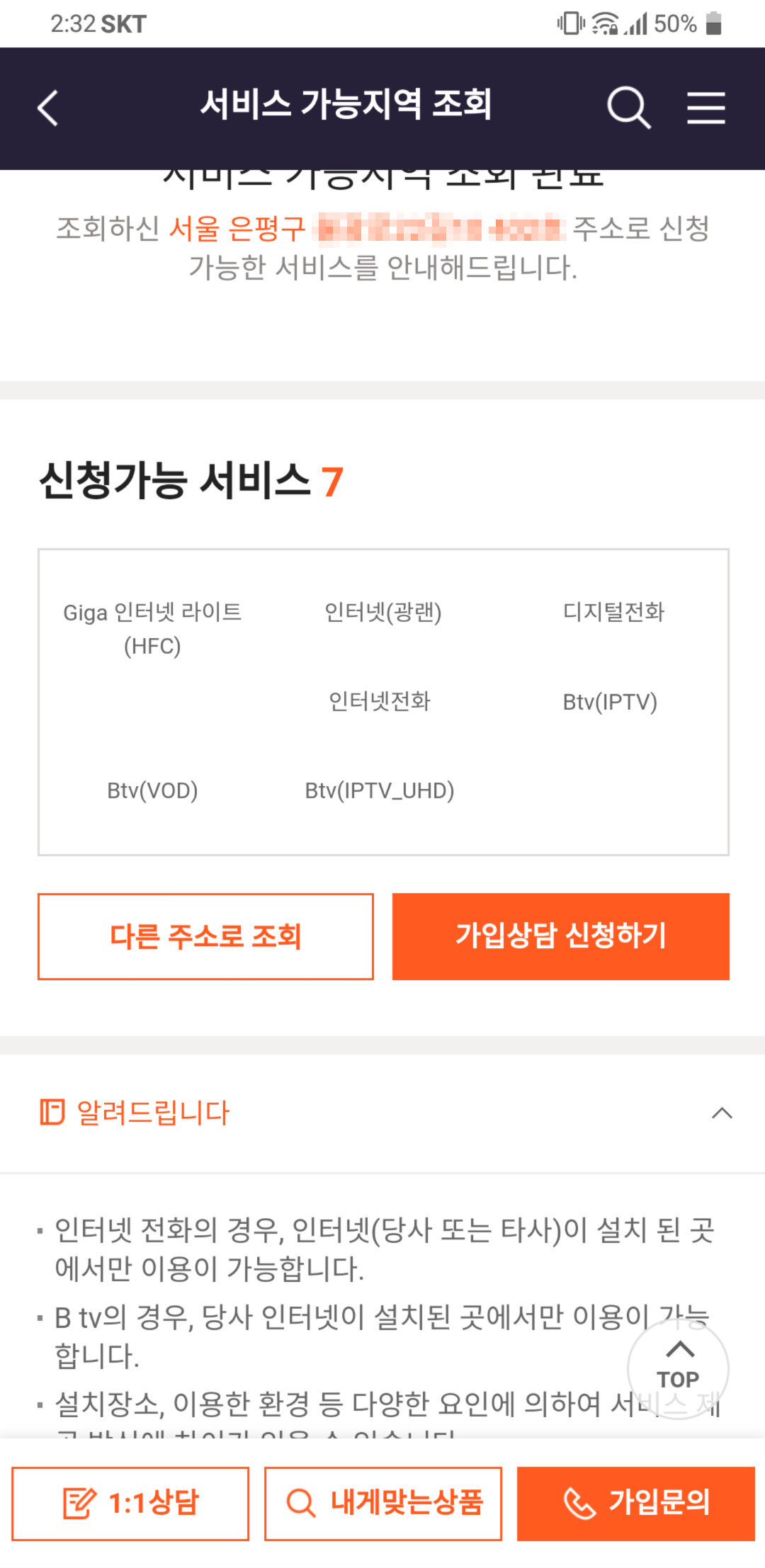This screenshot has height=1568, width=765.
Task: Open the hamburger menu
Action: 705,108
